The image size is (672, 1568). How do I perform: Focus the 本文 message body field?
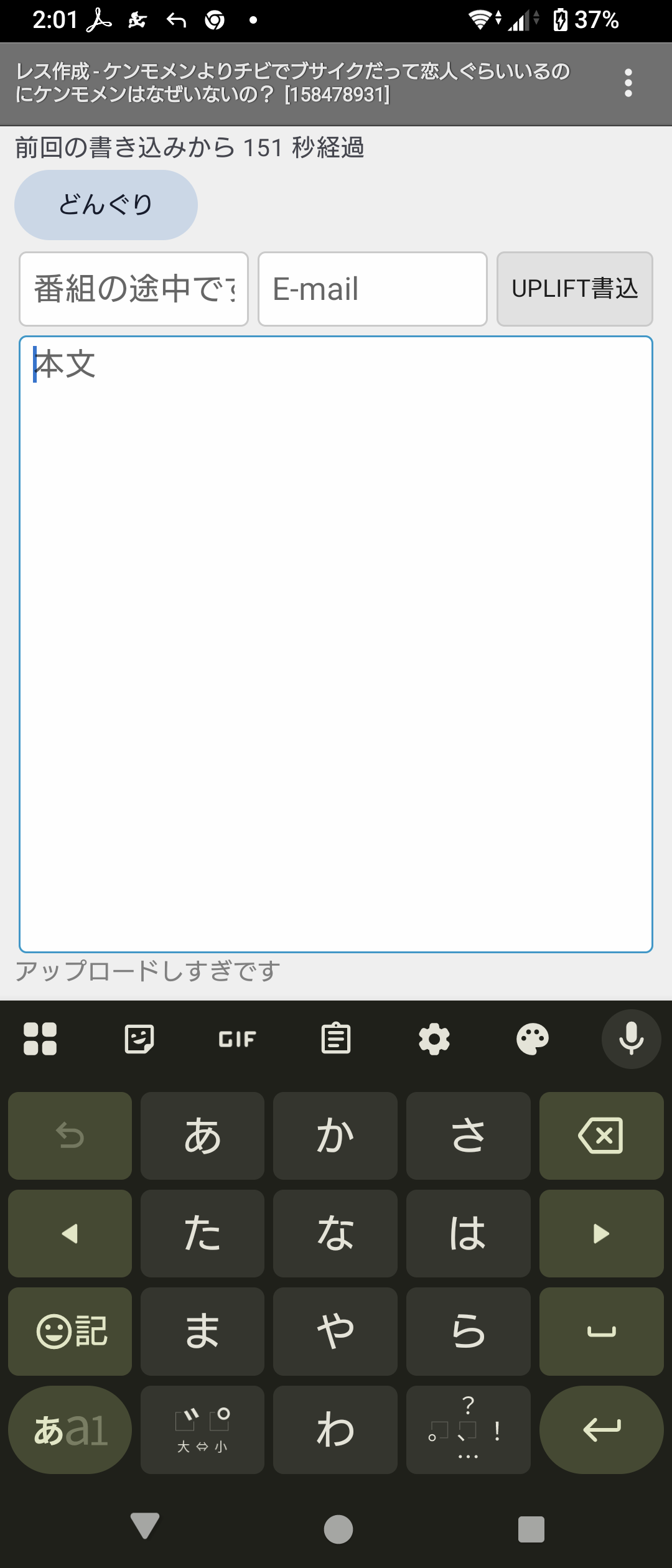[336, 644]
